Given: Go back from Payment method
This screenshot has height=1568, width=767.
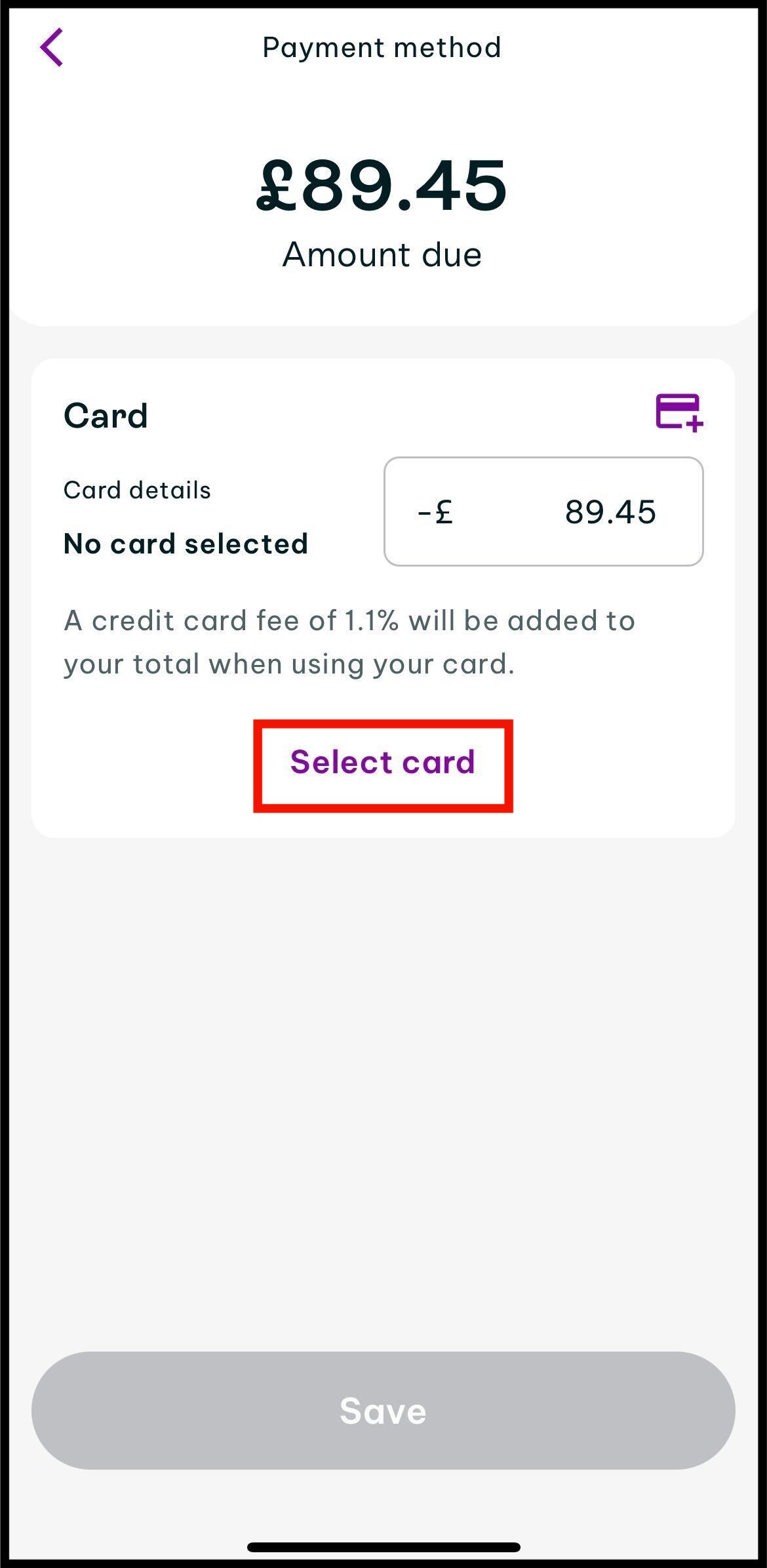Looking at the screenshot, I should [x=52, y=47].
